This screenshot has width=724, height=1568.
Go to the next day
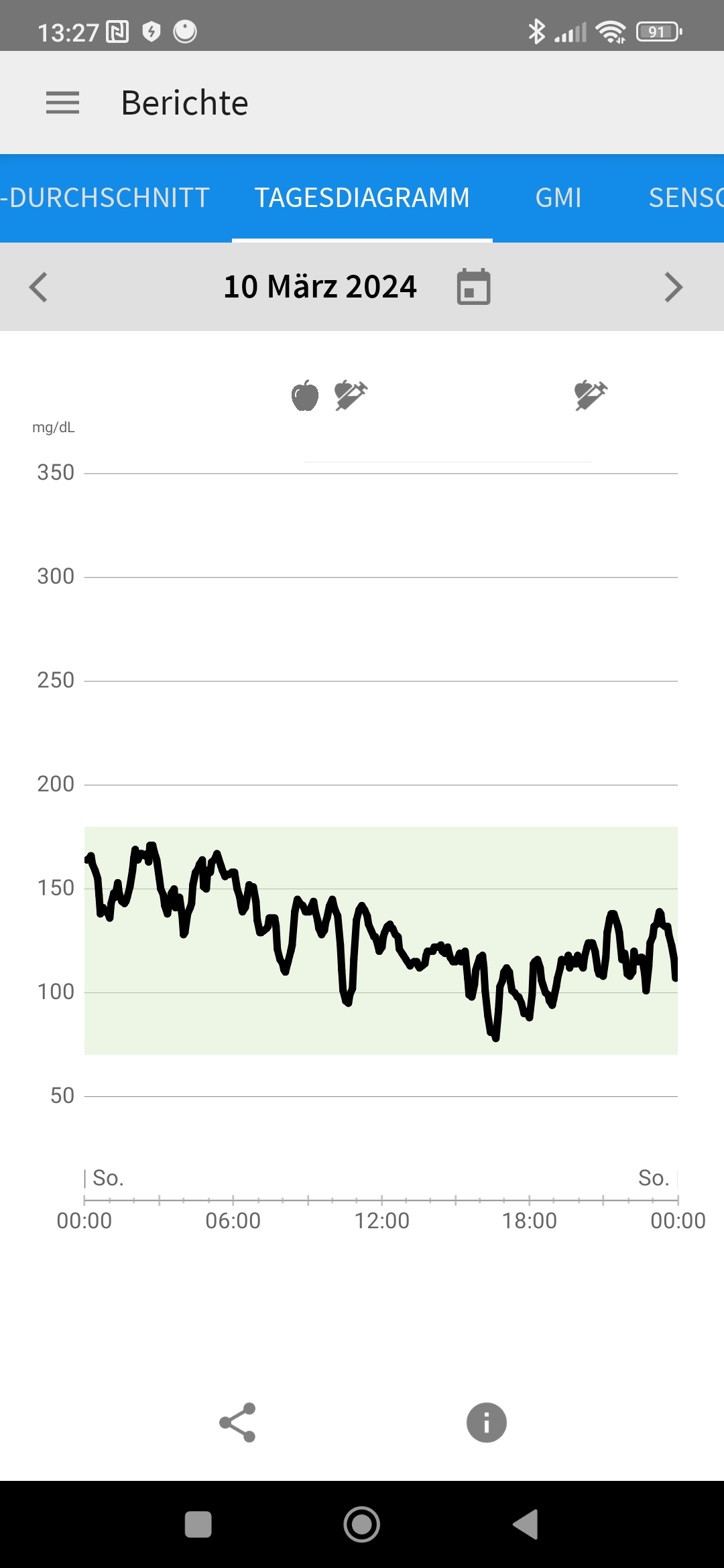click(673, 287)
